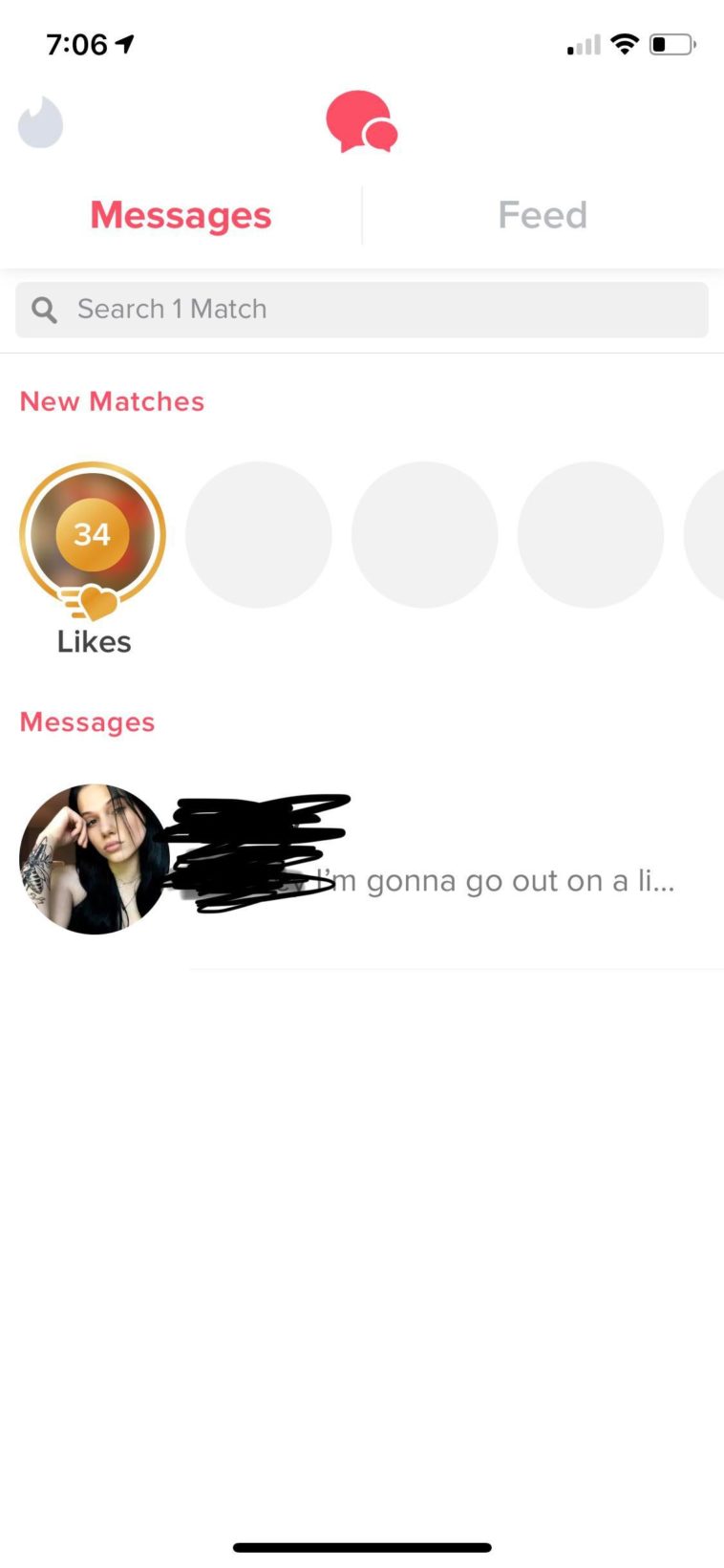The image size is (724, 1568).
Task: Select the Messages tab
Action: coord(181,215)
